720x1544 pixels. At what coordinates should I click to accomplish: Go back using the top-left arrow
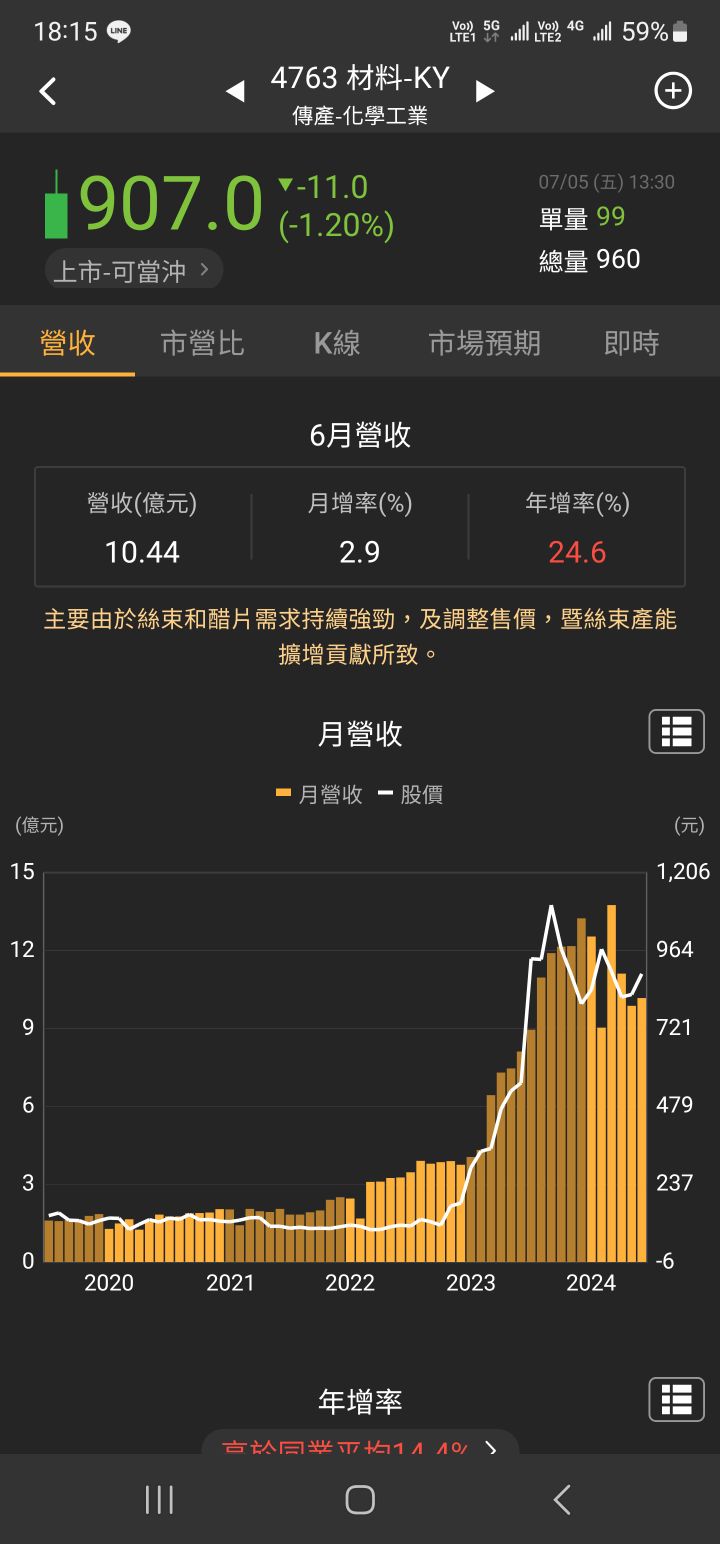48,92
